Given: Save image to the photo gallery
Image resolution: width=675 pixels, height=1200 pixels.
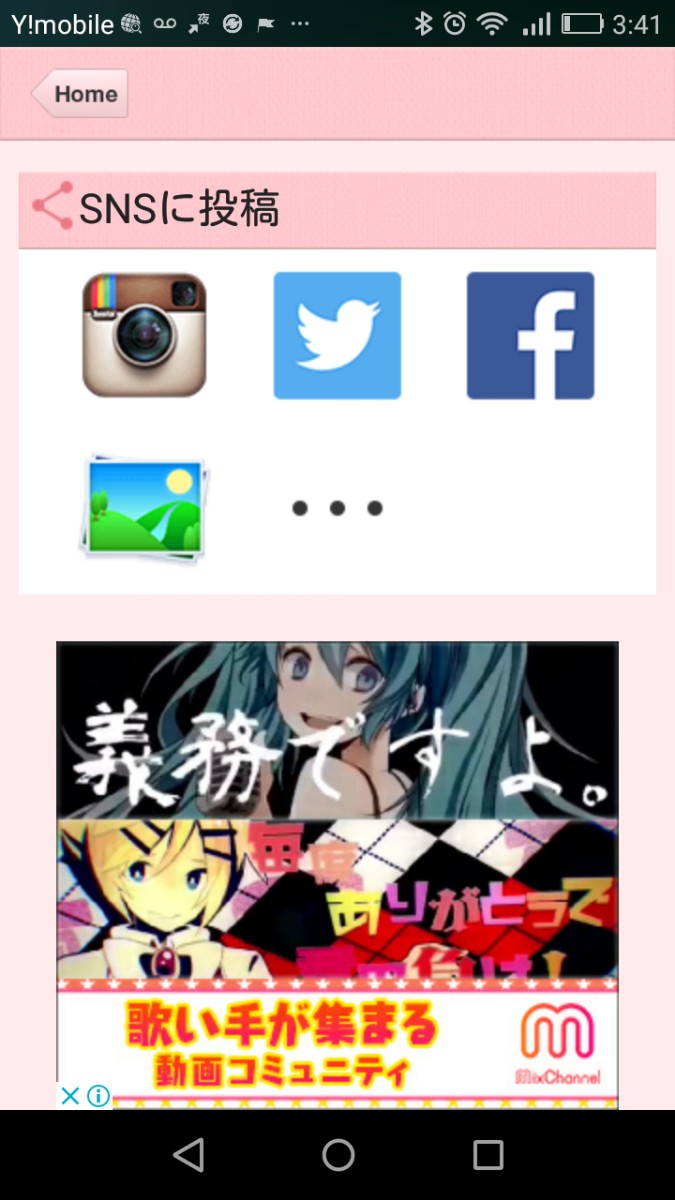Looking at the screenshot, I should pyautogui.click(x=144, y=508).
